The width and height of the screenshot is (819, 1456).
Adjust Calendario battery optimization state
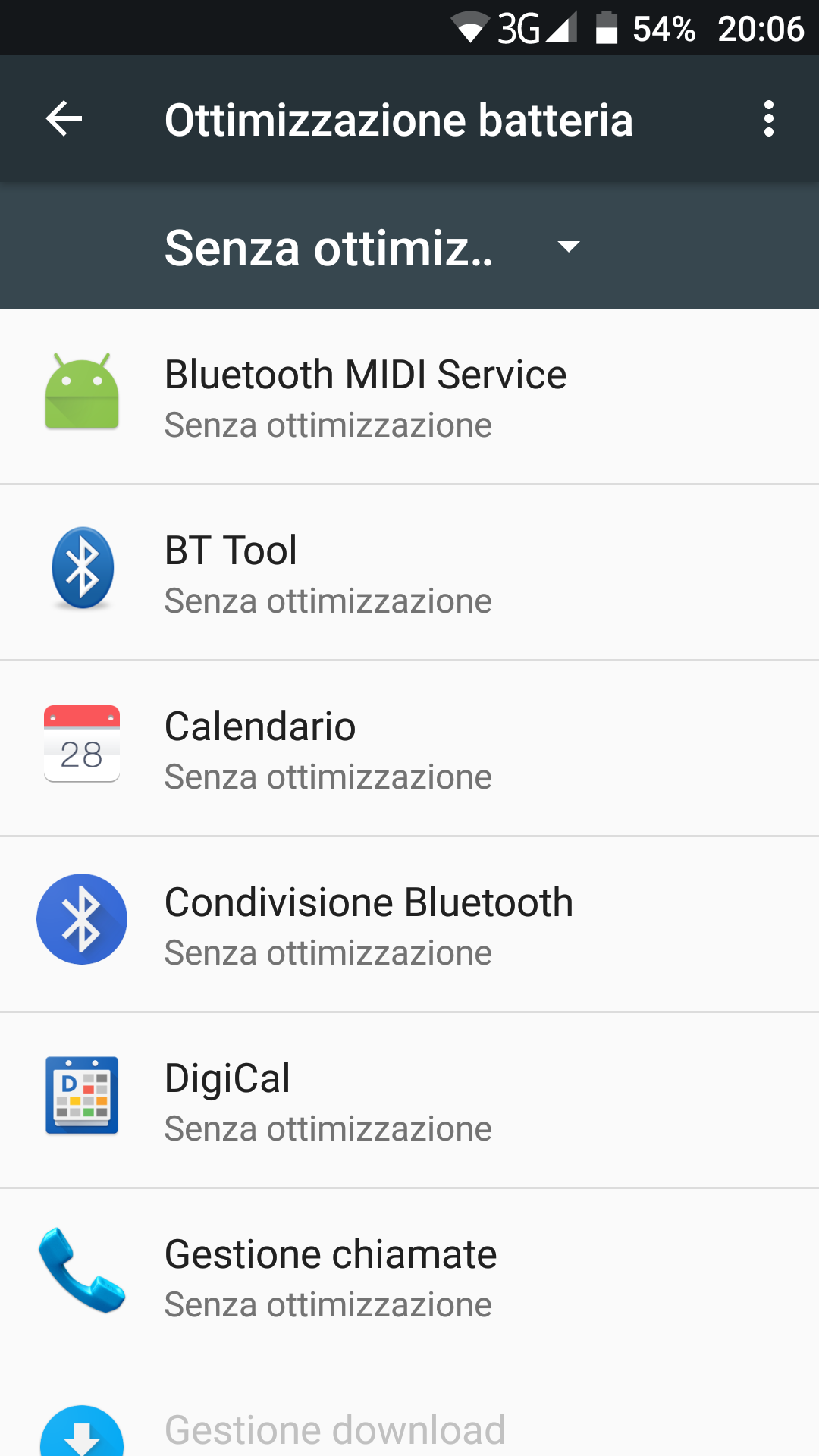(x=409, y=746)
